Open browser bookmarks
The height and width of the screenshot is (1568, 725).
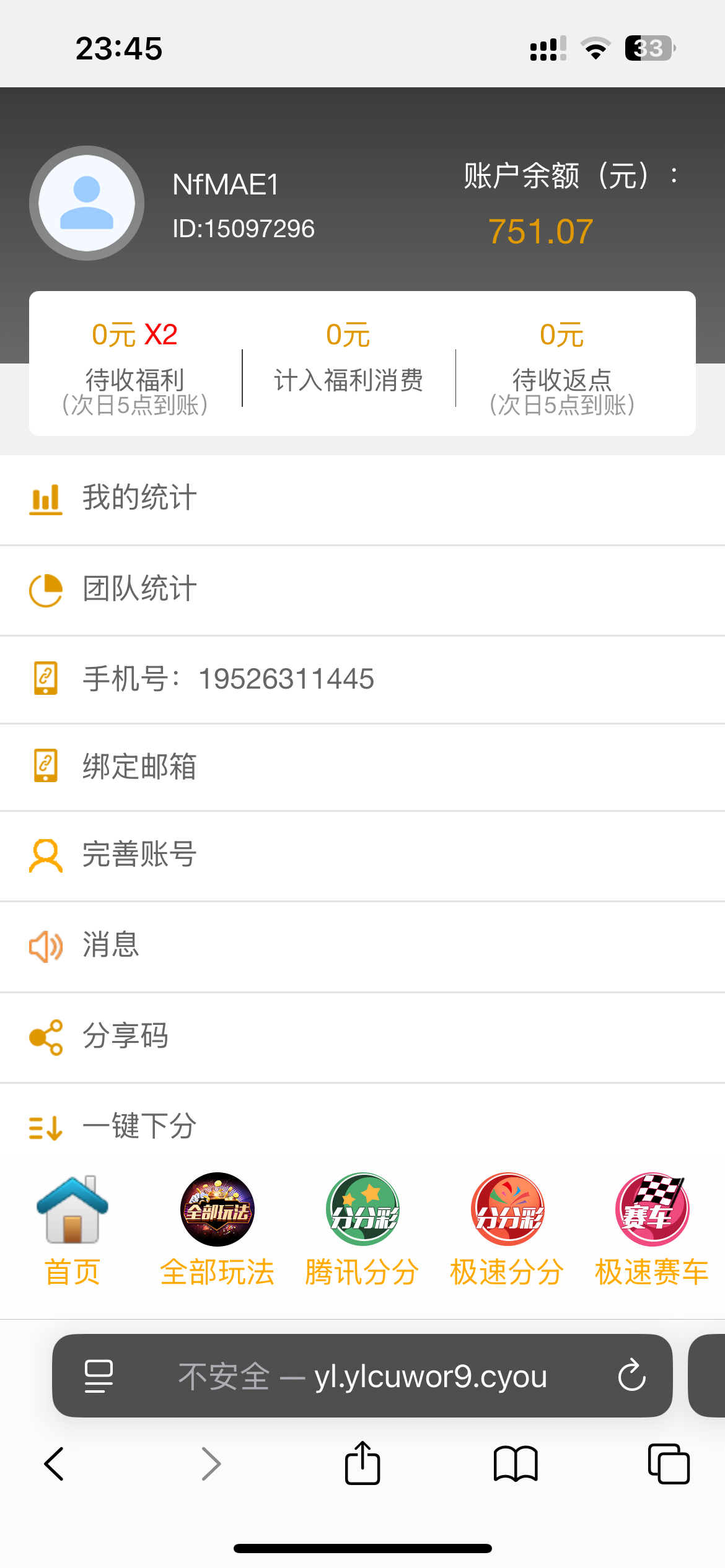tap(516, 1464)
